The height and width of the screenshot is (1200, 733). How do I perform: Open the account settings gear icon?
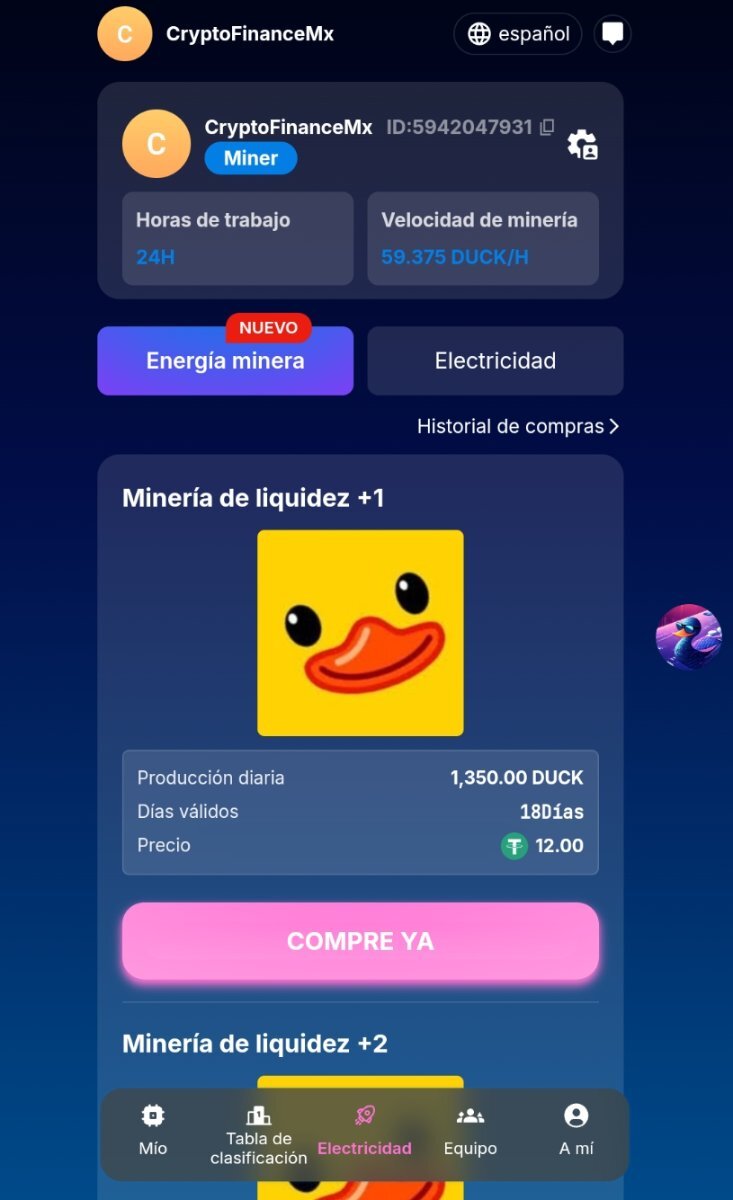pos(582,144)
